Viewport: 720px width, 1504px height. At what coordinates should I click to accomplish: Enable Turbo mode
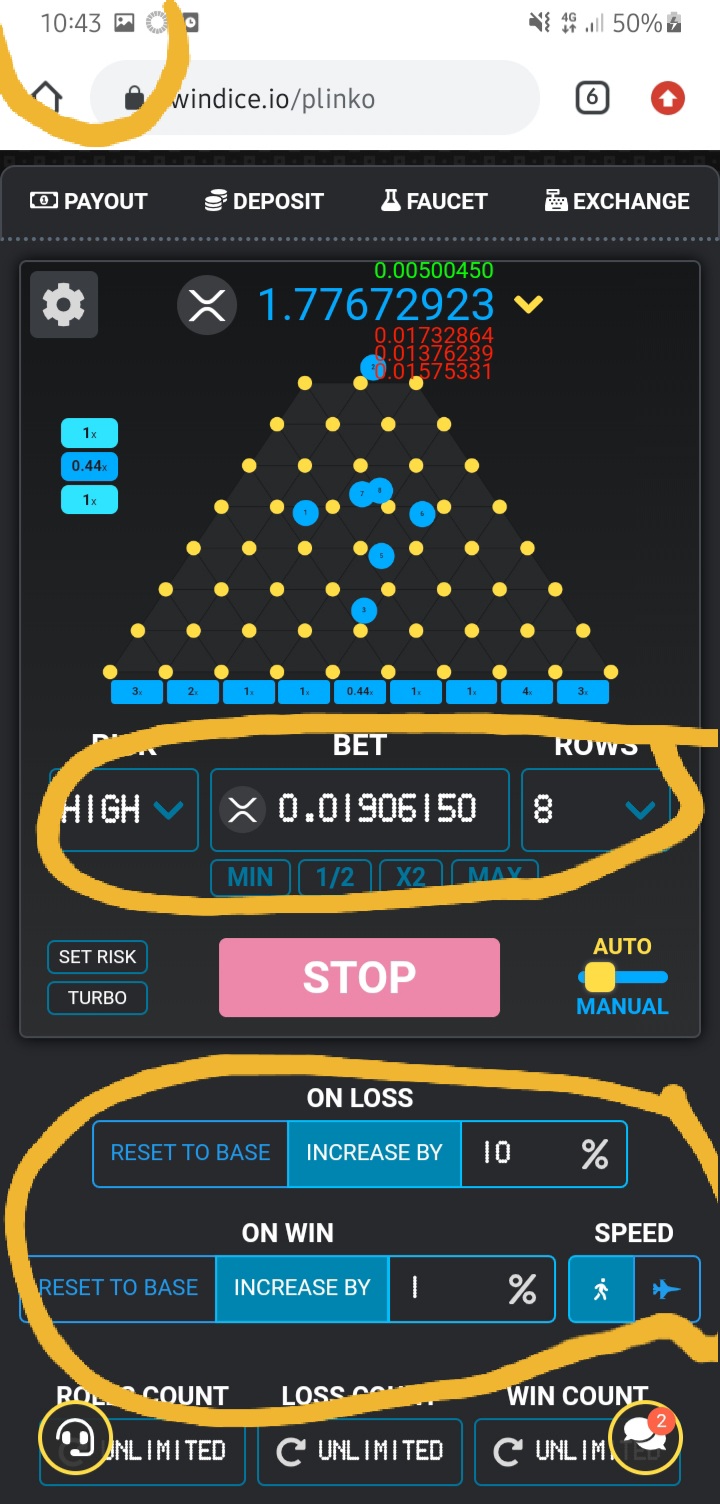click(x=97, y=998)
